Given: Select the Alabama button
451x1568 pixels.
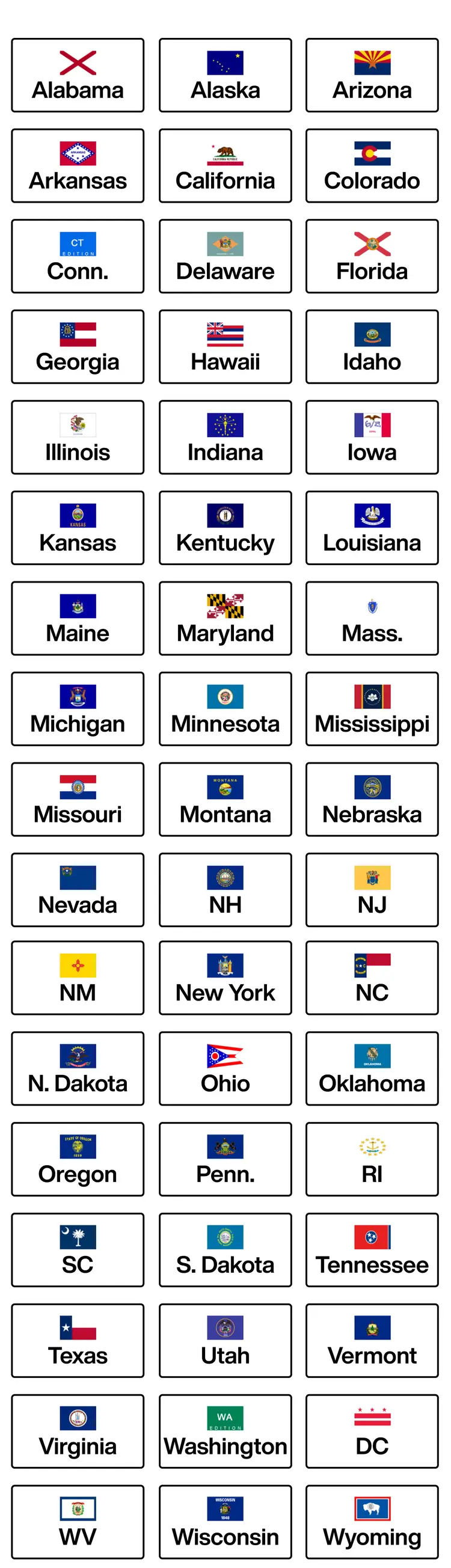Looking at the screenshot, I should (x=78, y=76).
